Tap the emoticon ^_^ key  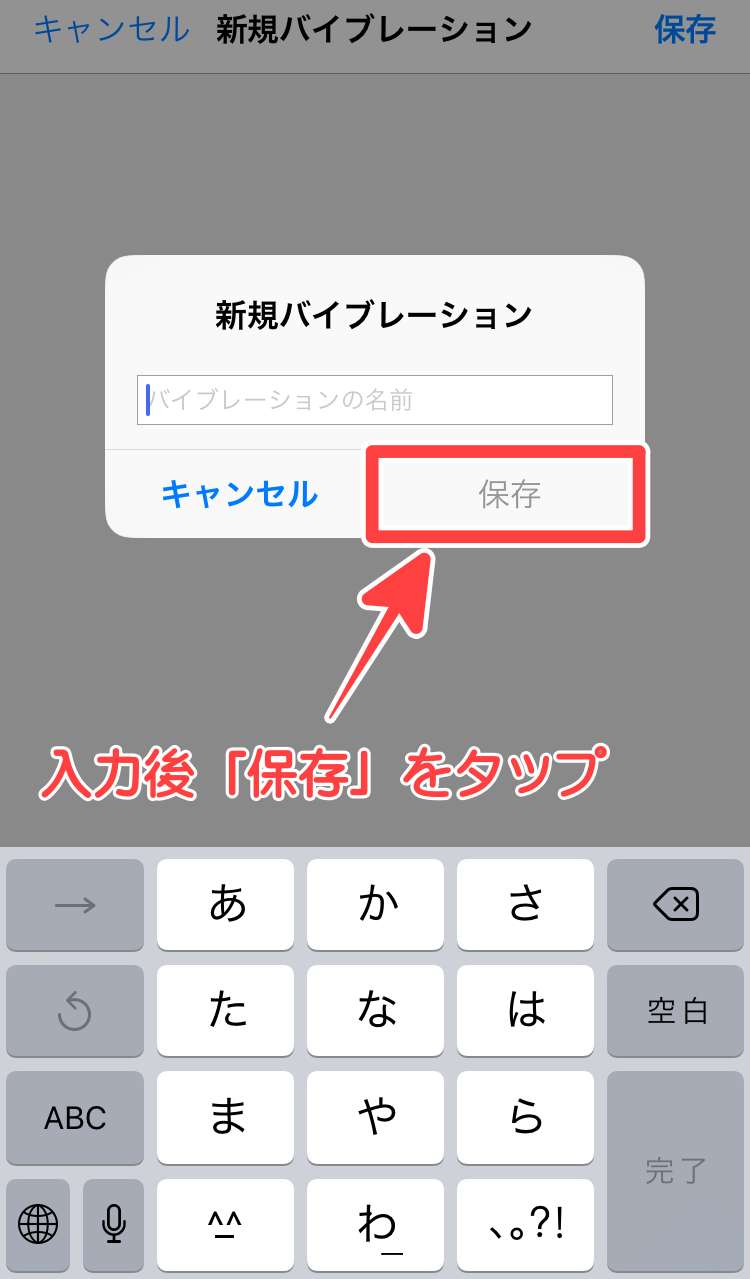[x=227, y=1223]
